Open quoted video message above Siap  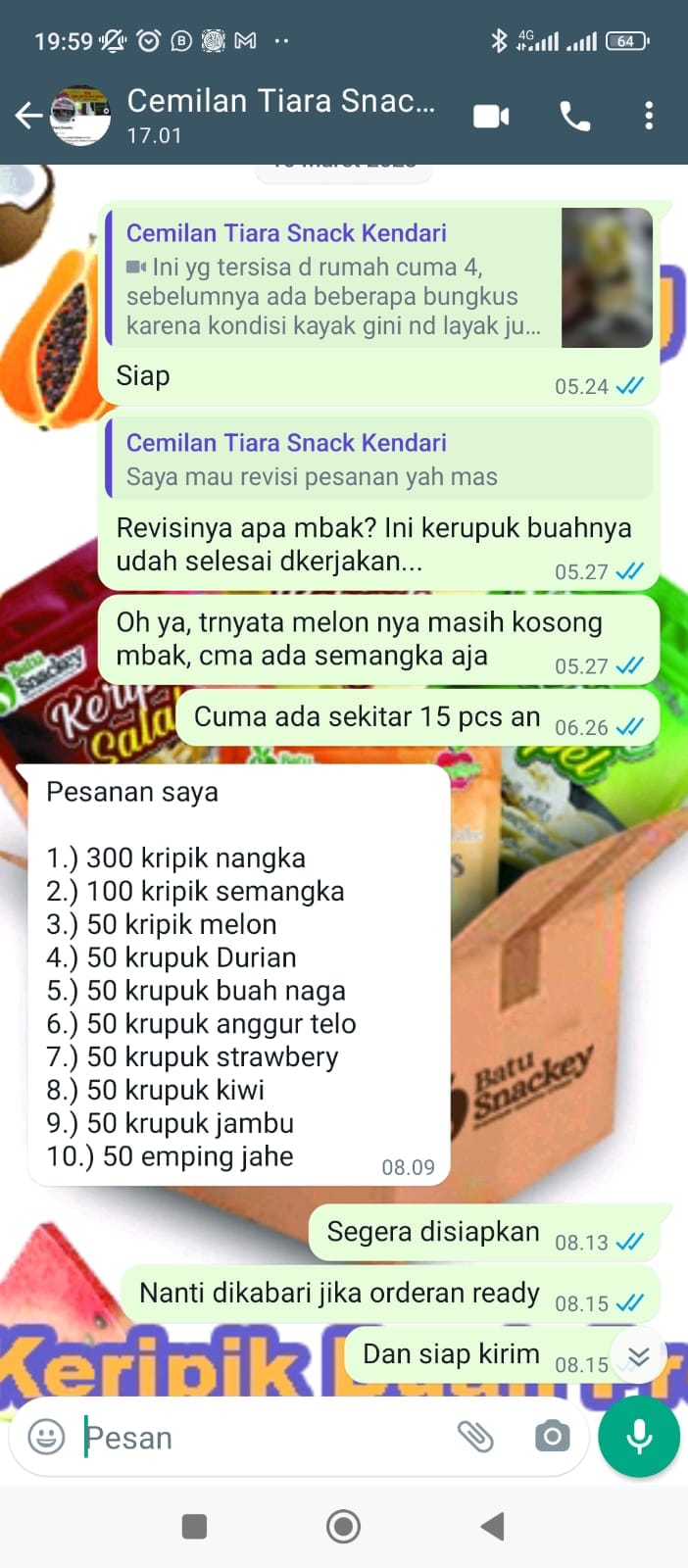379,278
